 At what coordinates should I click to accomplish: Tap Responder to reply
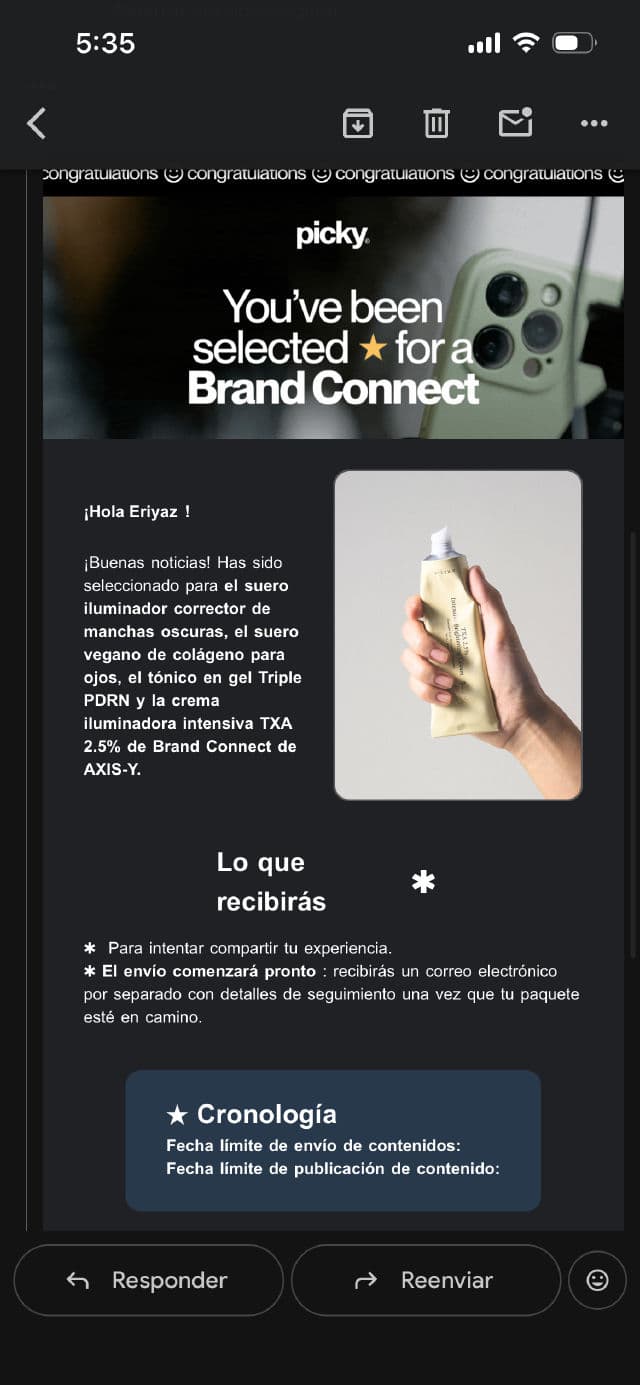pyautogui.click(x=148, y=1280)
